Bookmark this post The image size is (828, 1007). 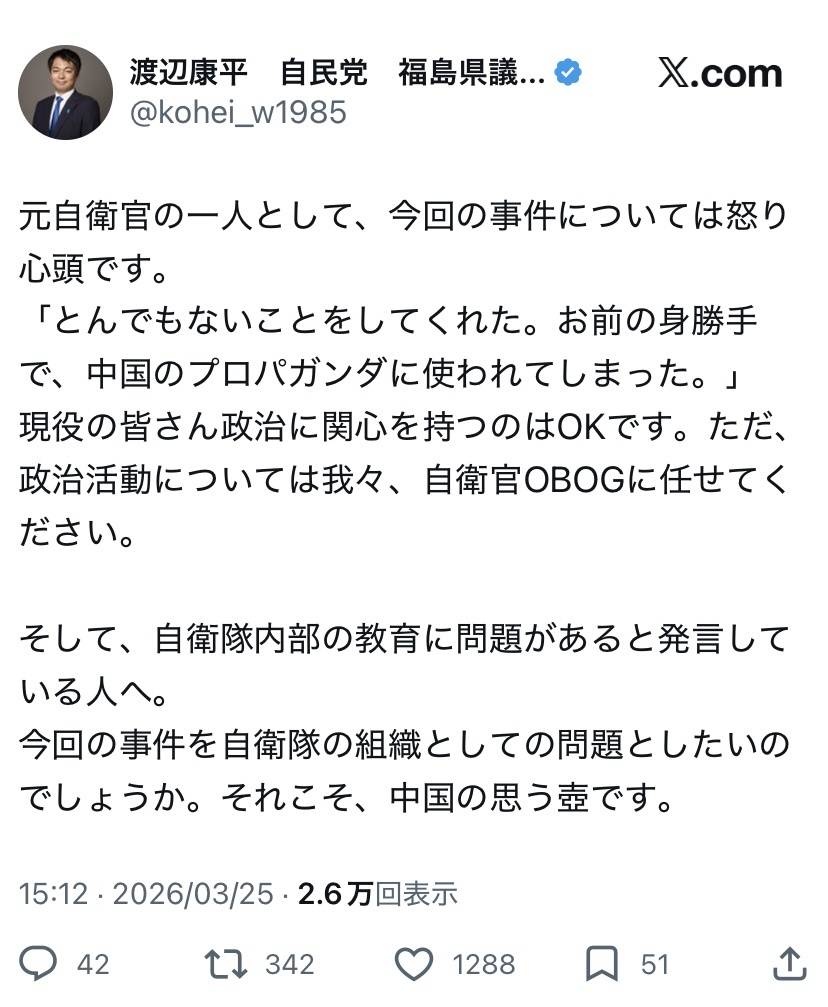click(x=603, y=963)
